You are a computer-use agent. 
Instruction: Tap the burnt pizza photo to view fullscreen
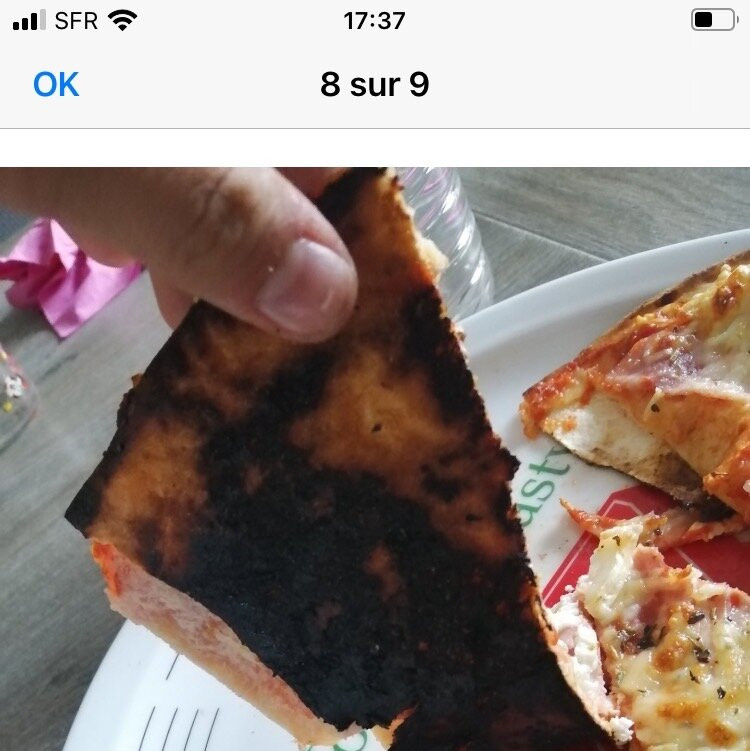point(375,458)
